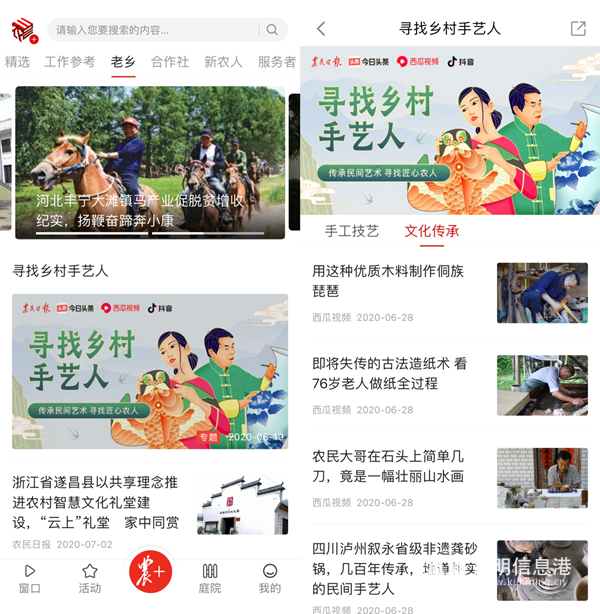Switch to the 工作参考 tab

(x=70, y=62)
